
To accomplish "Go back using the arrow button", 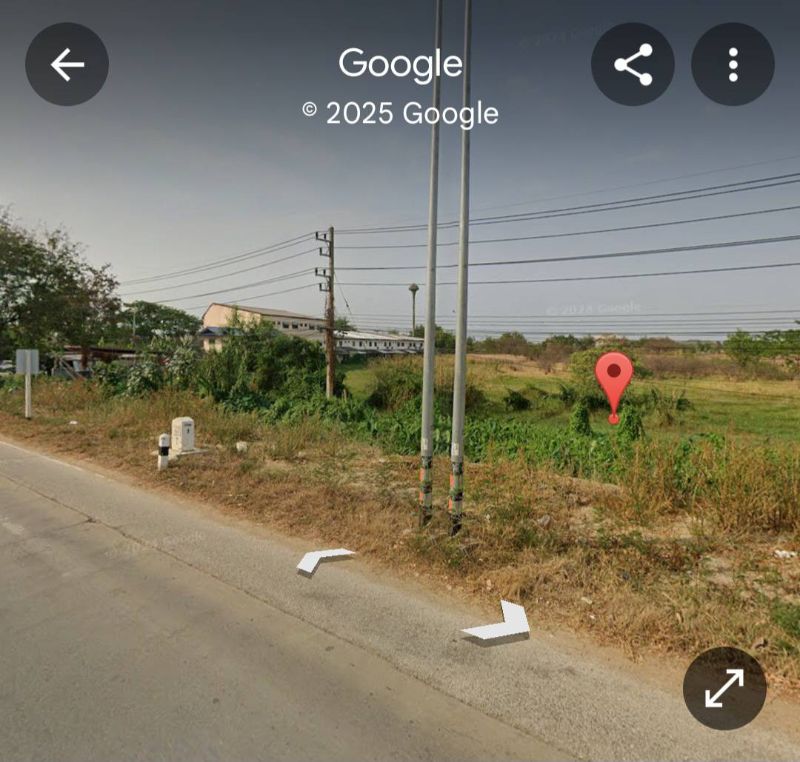I will tap(67, 64).
